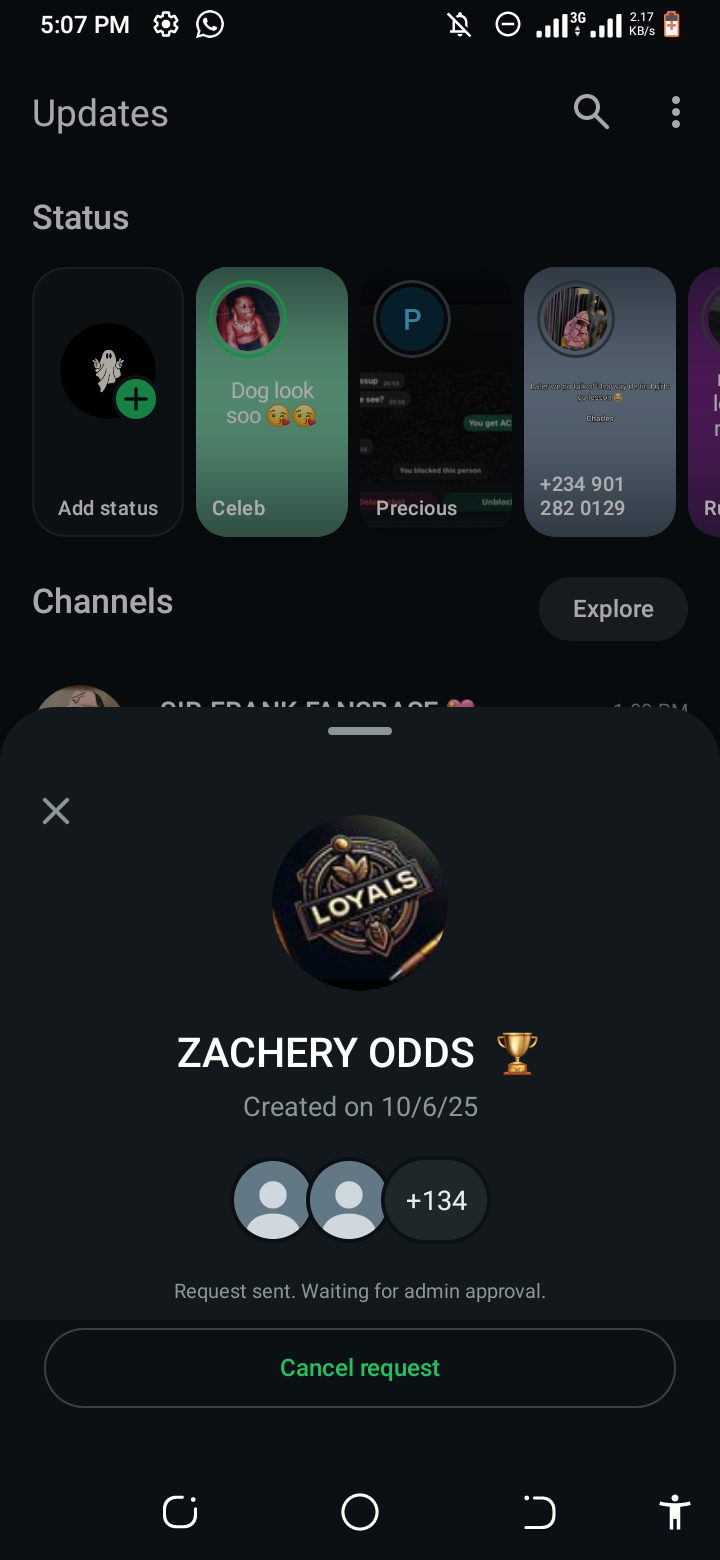This screenshot has width=720, height=1560.
Task: Navigate back using system back button
Action: click(x=540, y=1512)
